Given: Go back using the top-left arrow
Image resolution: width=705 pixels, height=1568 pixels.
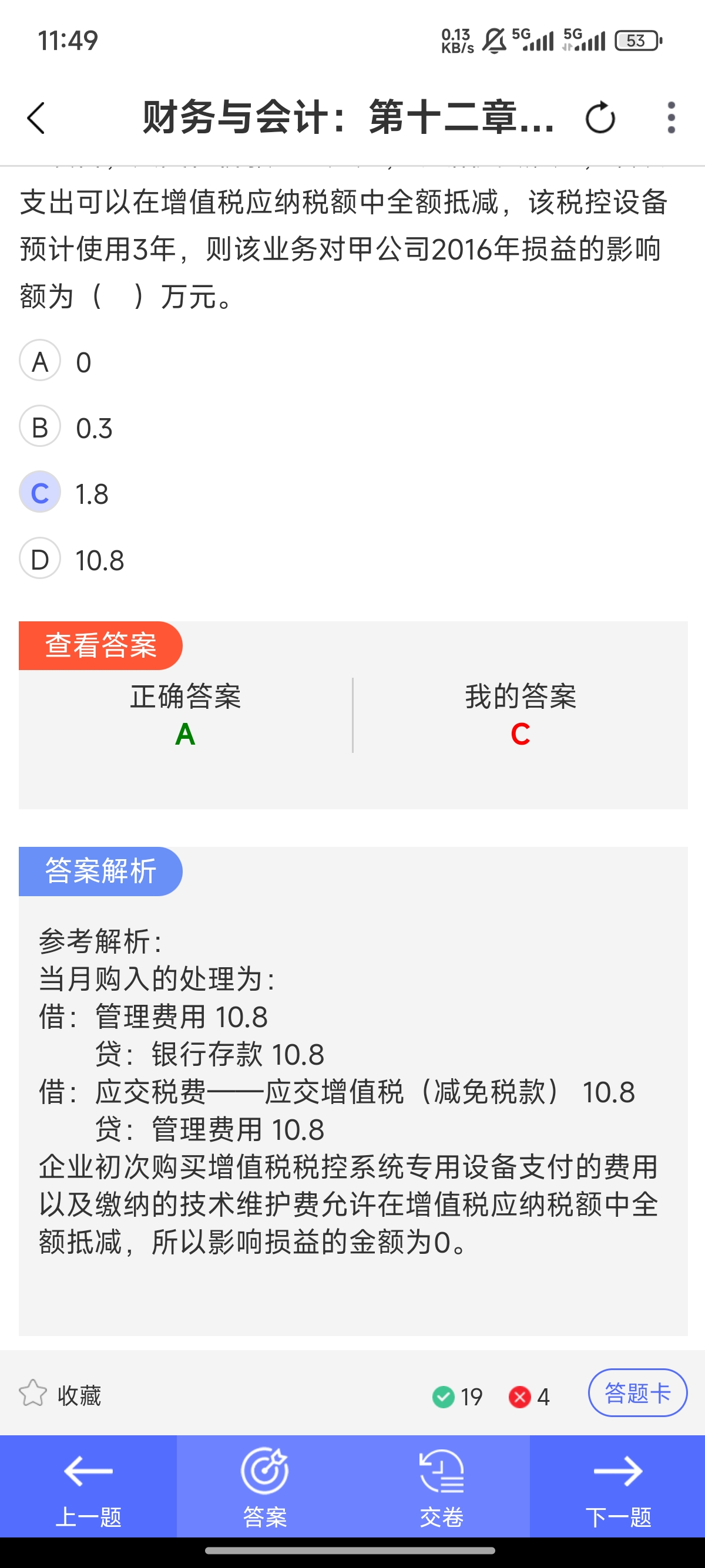Looking at the screenshot, I should 36,117.
